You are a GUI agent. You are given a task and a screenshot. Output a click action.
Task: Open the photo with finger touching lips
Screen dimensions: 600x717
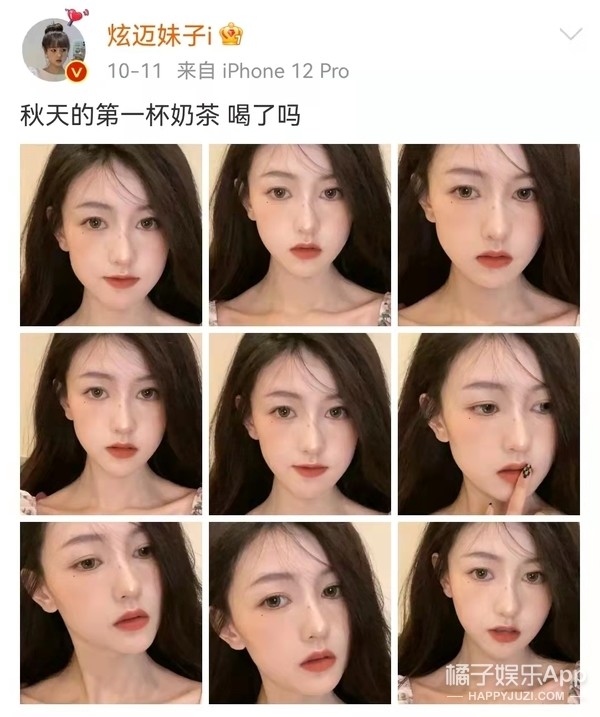(x=488, y=424)
